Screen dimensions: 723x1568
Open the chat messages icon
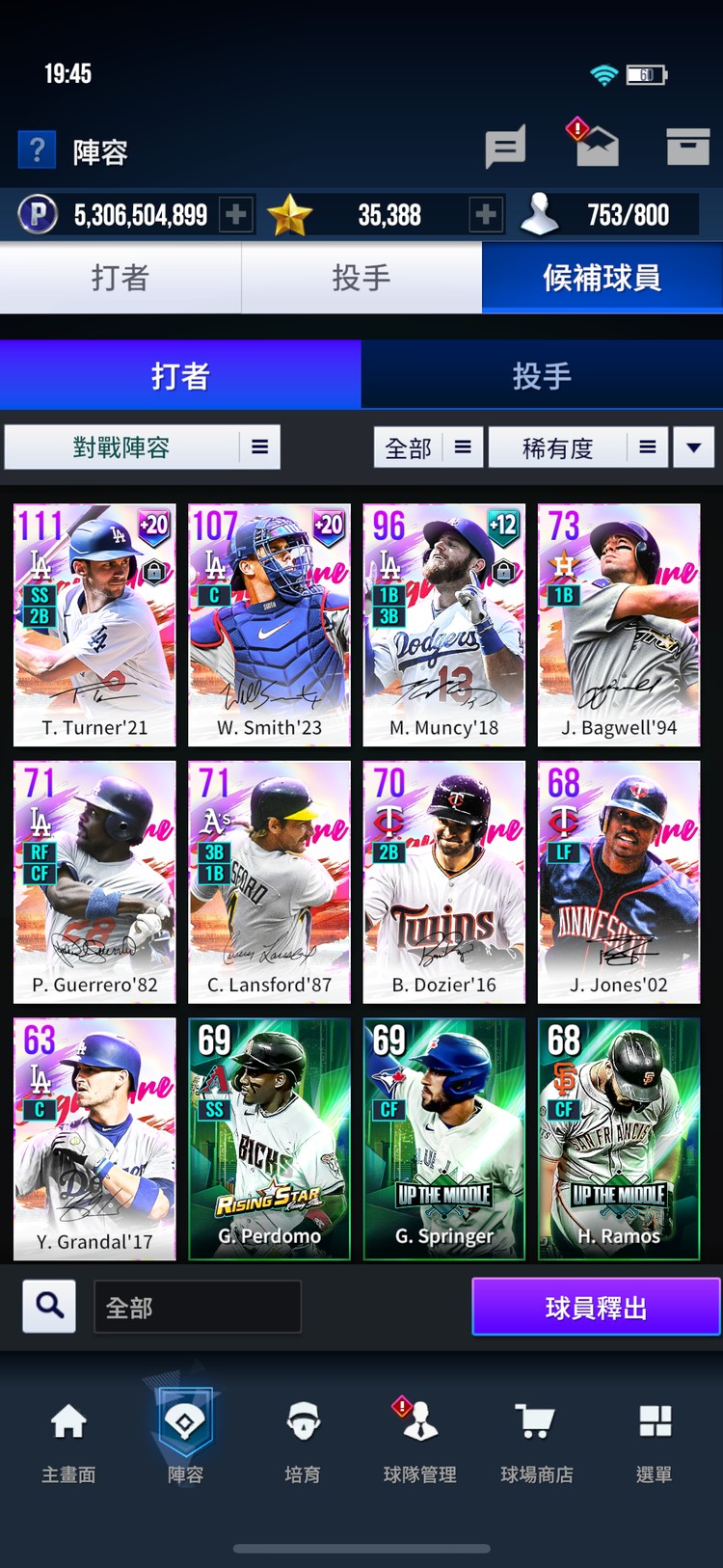pos(504,148)
